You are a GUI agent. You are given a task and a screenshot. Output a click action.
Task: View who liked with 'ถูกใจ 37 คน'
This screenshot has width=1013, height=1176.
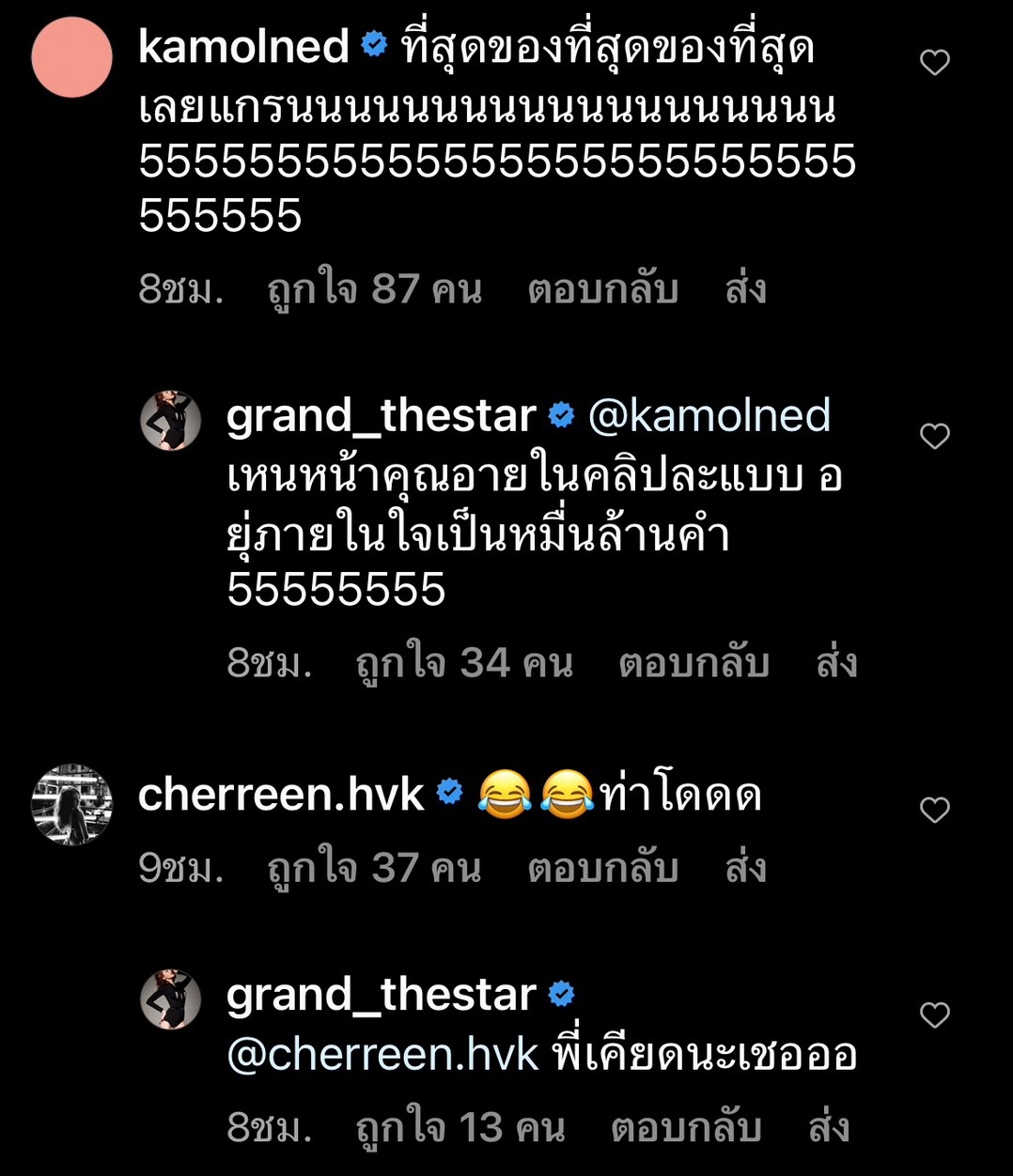click(374, 866)
